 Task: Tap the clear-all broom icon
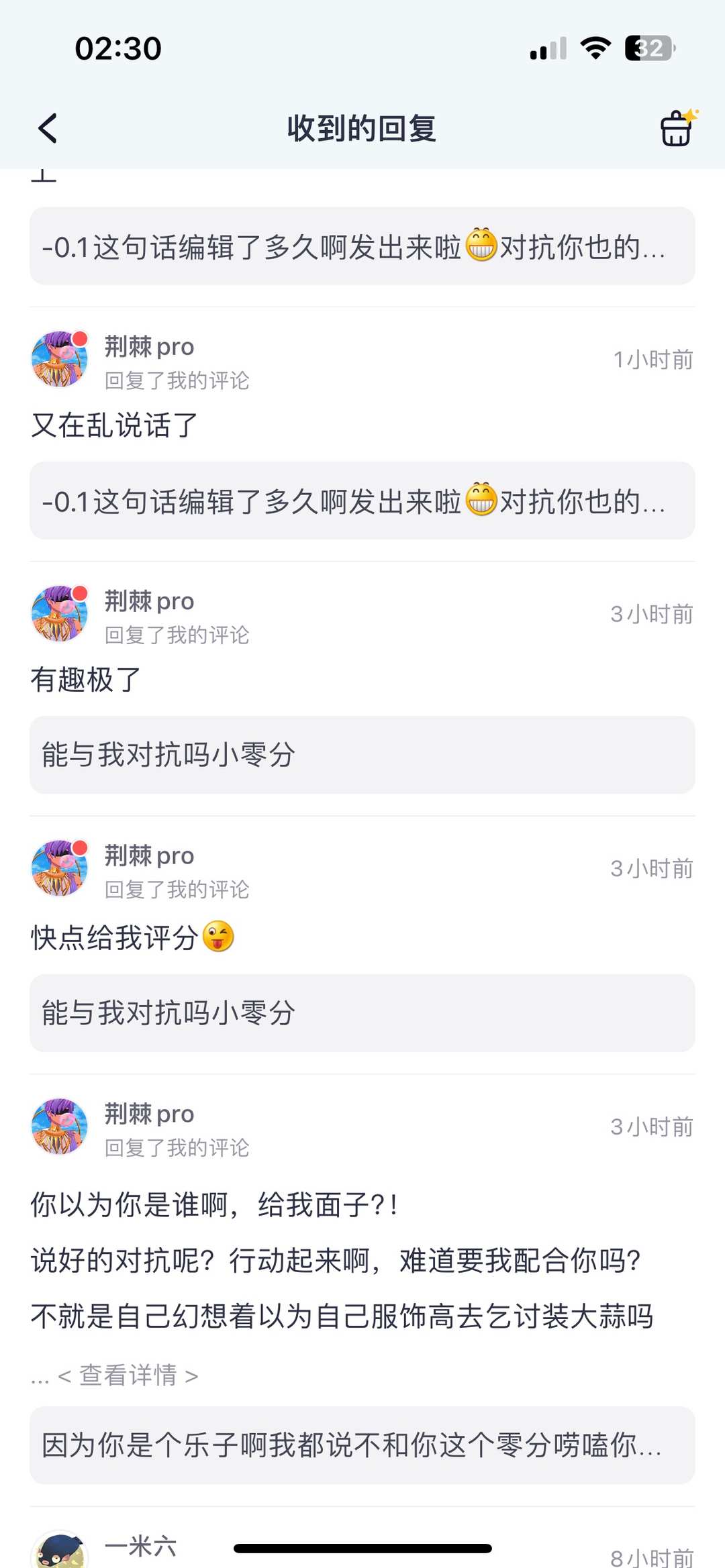[x=677, y=127]
